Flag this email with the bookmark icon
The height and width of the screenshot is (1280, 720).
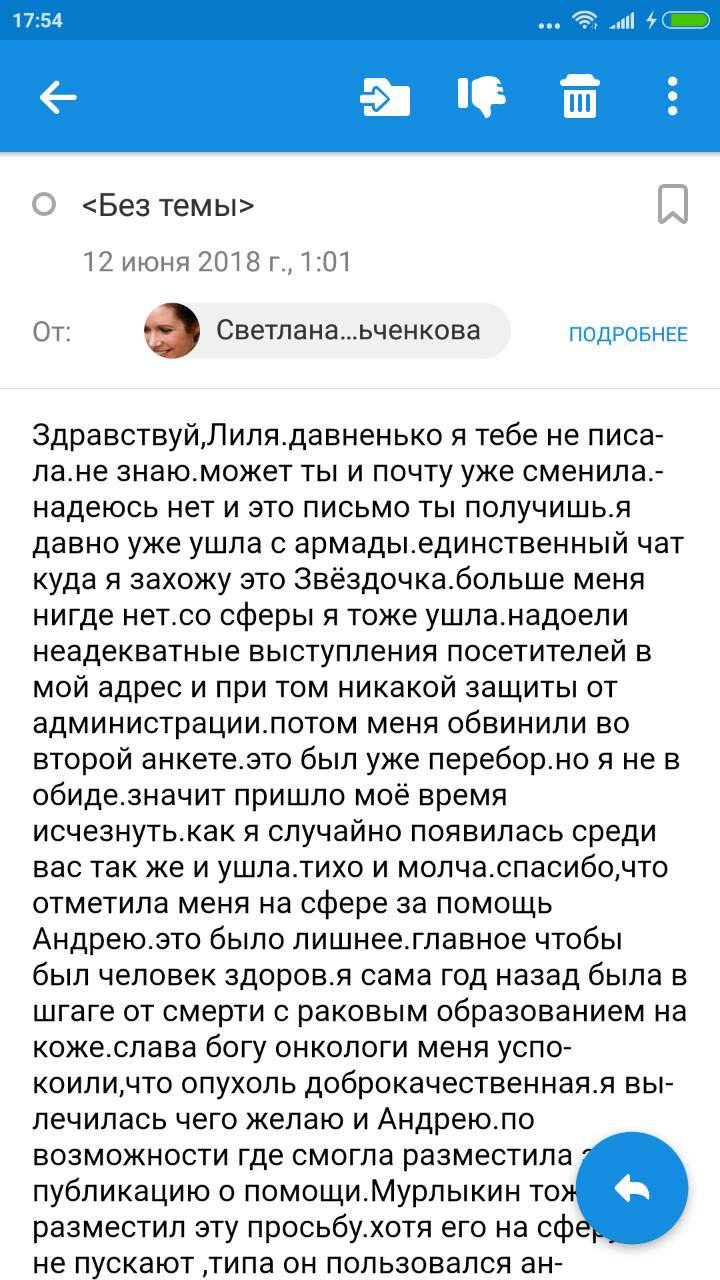(673, 205)
